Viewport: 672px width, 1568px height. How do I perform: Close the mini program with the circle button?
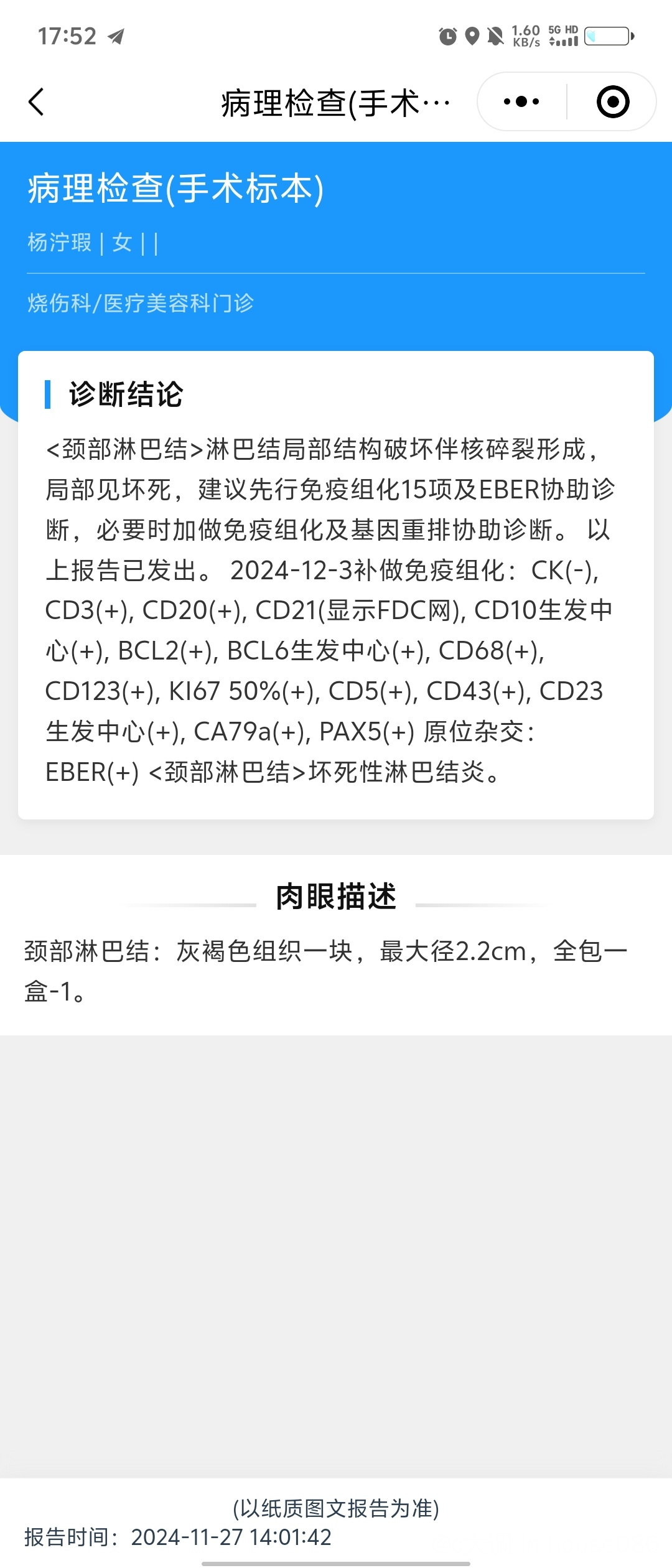click(x=612, y=101)
